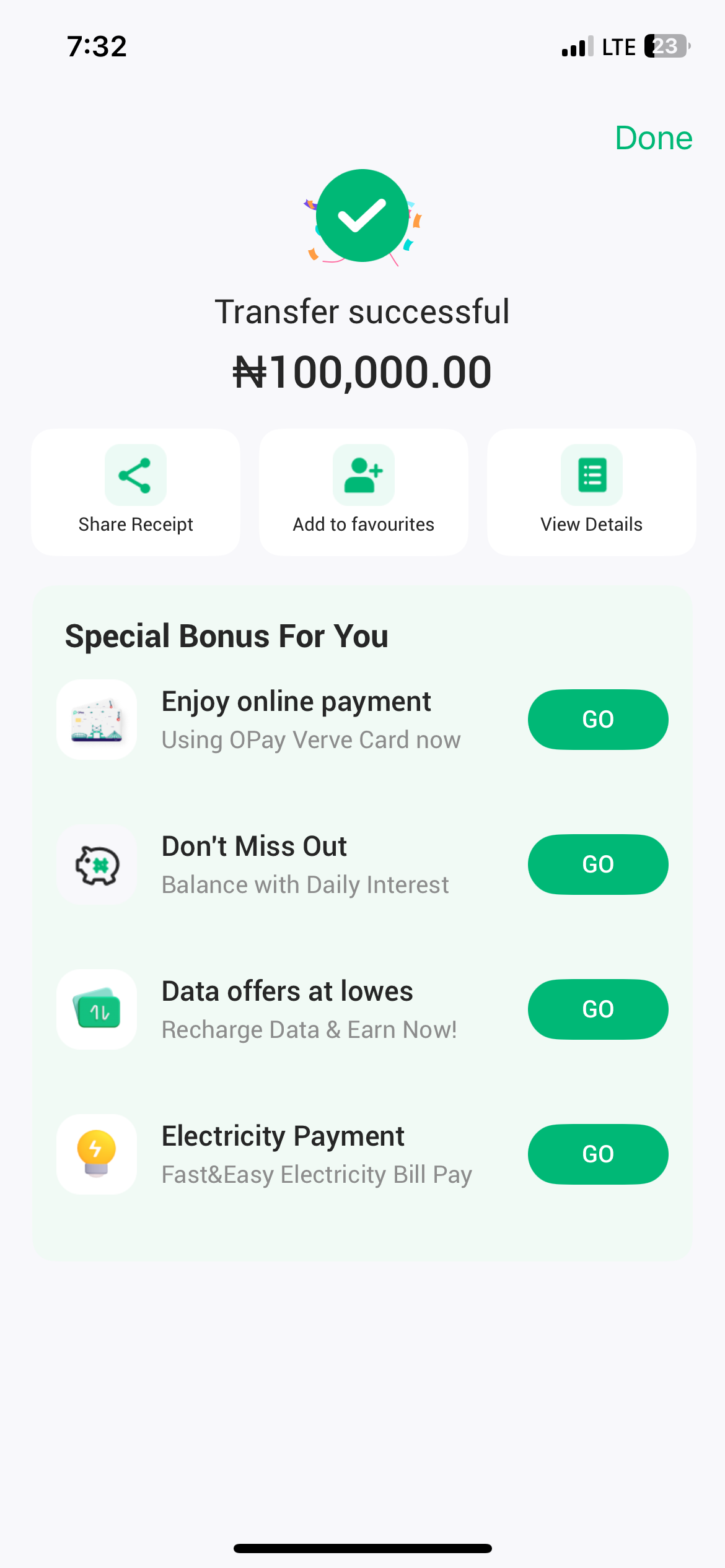The image size is (725, 1568).
Task: Tap GO for Electricity Payment
Action: [x=597, y=1154]
